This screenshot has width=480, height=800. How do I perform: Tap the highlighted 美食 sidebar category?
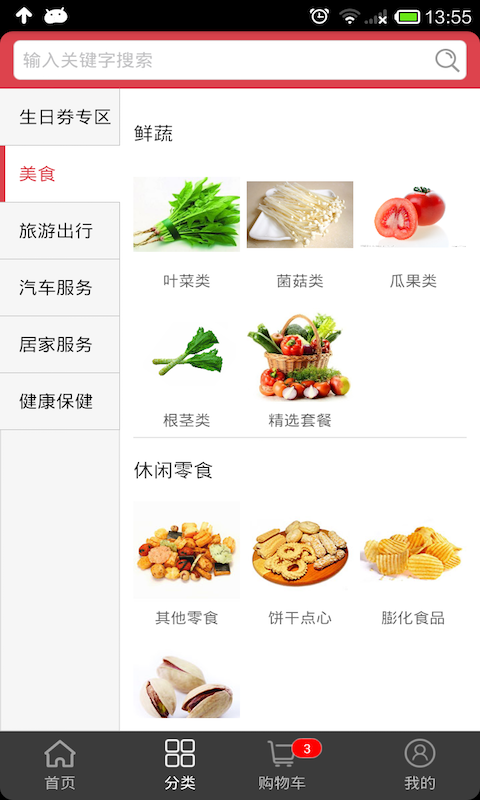(60, 174)
